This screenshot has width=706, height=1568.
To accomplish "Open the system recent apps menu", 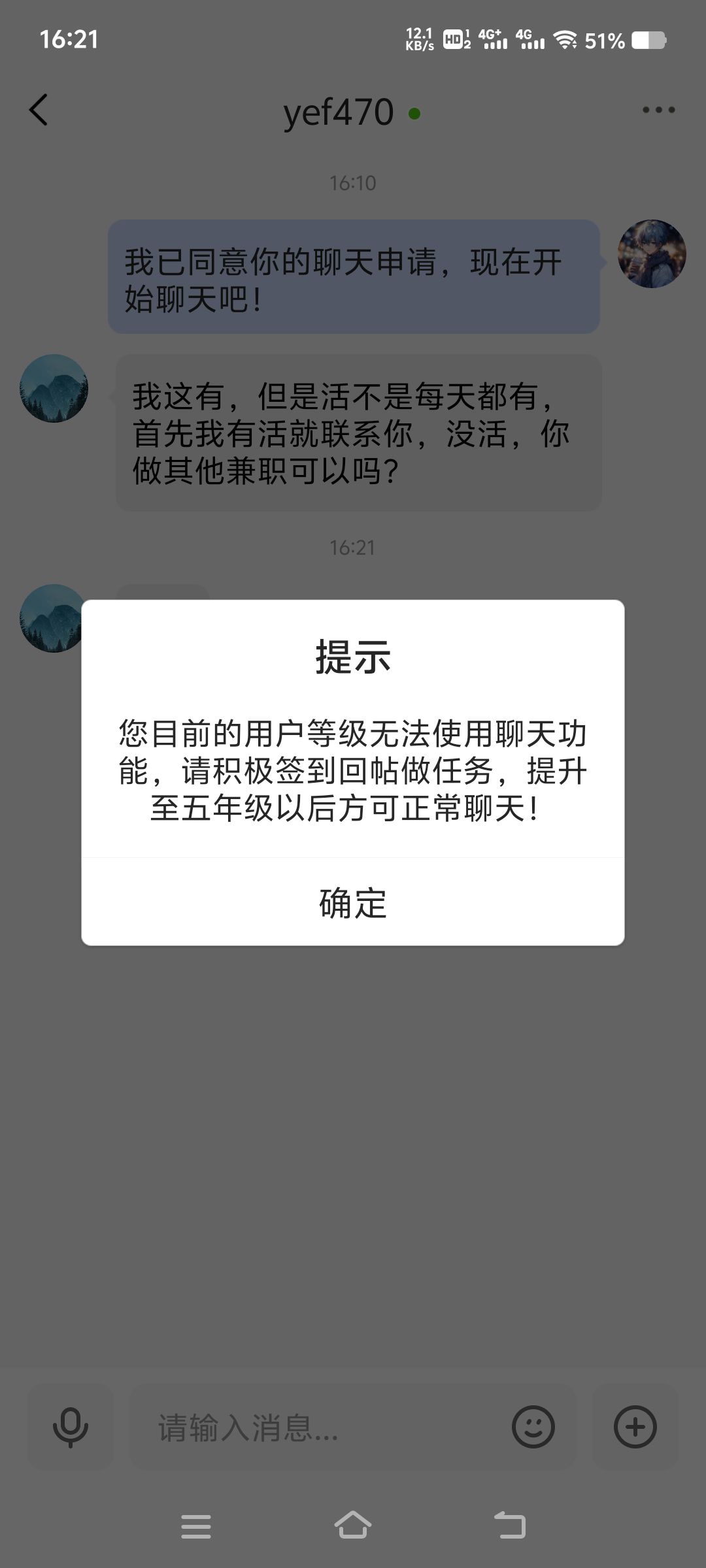I will (x=196, y=1526).
